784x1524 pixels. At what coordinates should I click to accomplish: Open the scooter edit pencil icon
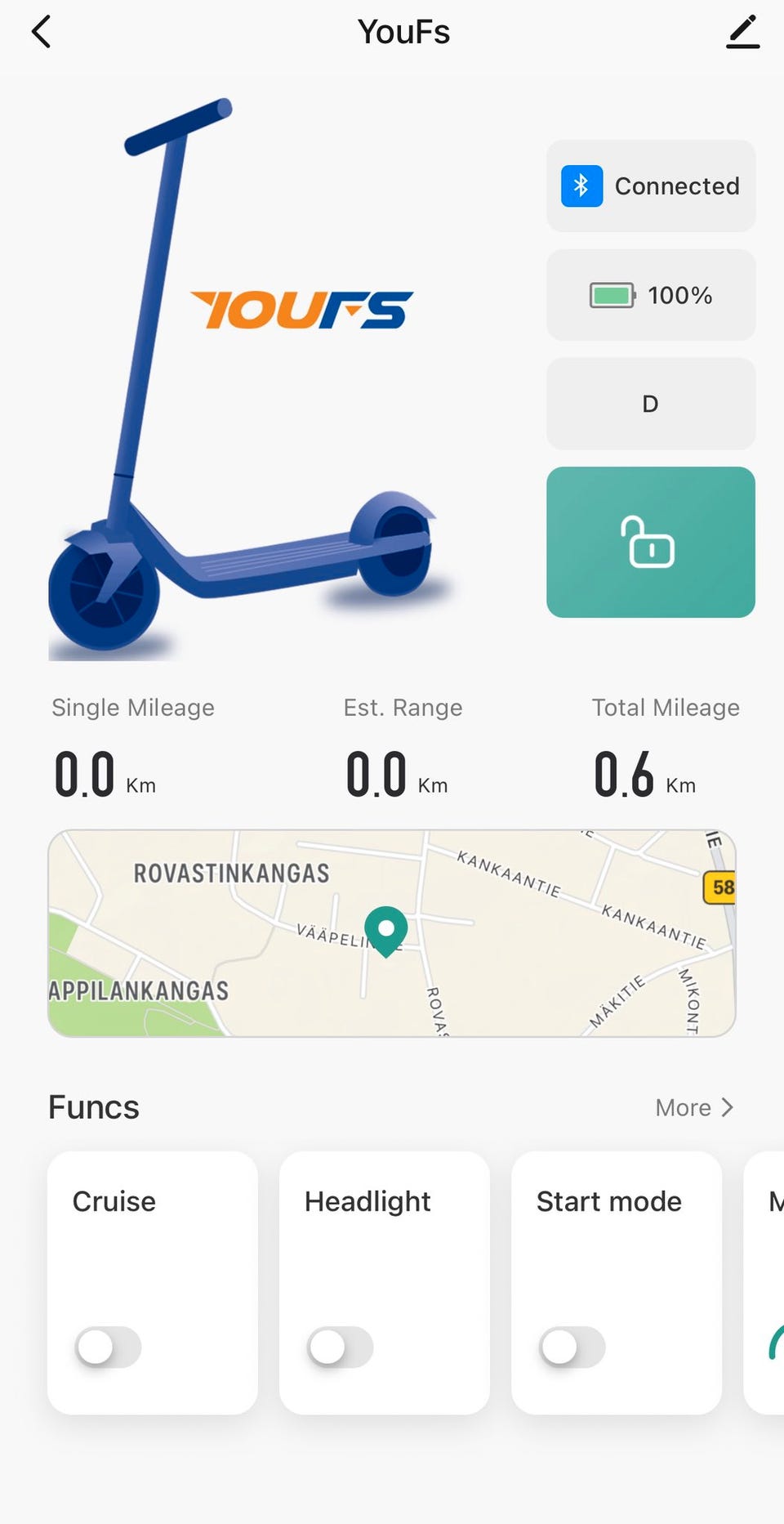pyautogui.click(x=742, y=32)
